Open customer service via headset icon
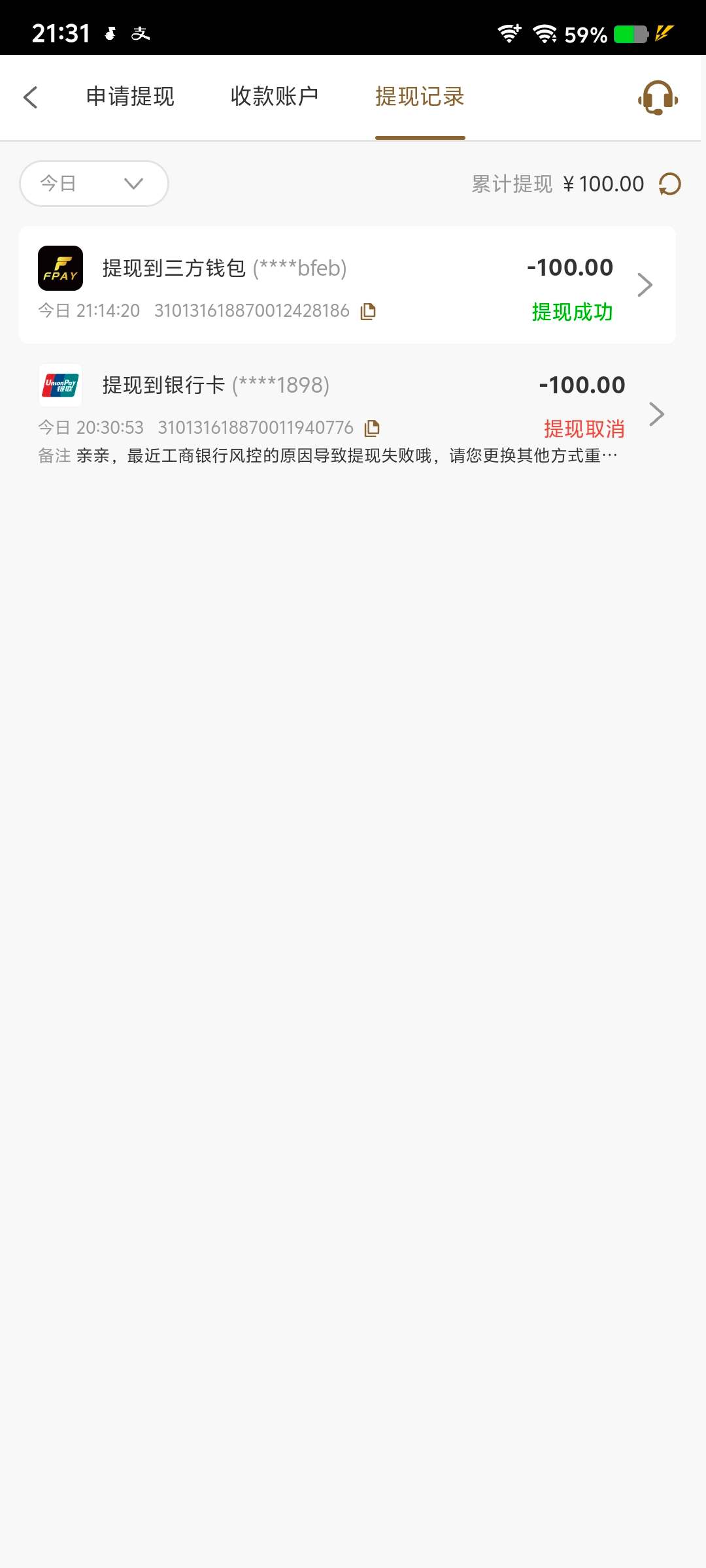Viewport: 706px width, 1568px height. click(x=657, y=97)
